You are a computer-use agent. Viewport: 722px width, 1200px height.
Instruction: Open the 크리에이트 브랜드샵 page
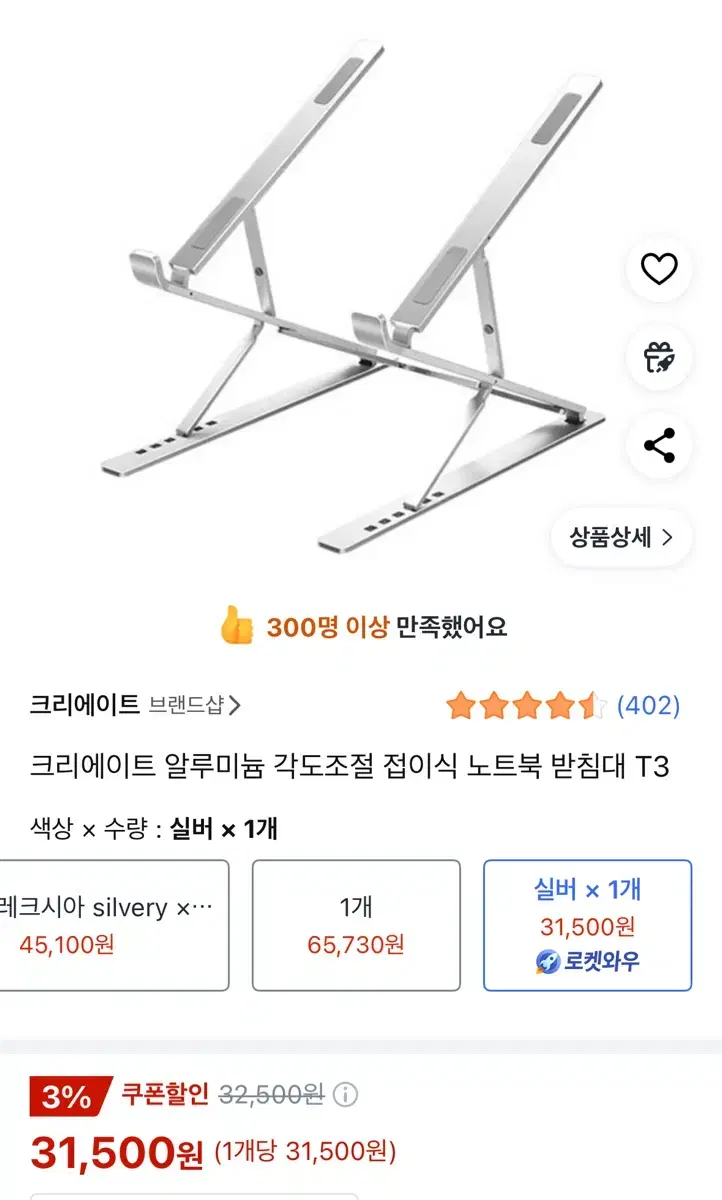coord(133,704)
